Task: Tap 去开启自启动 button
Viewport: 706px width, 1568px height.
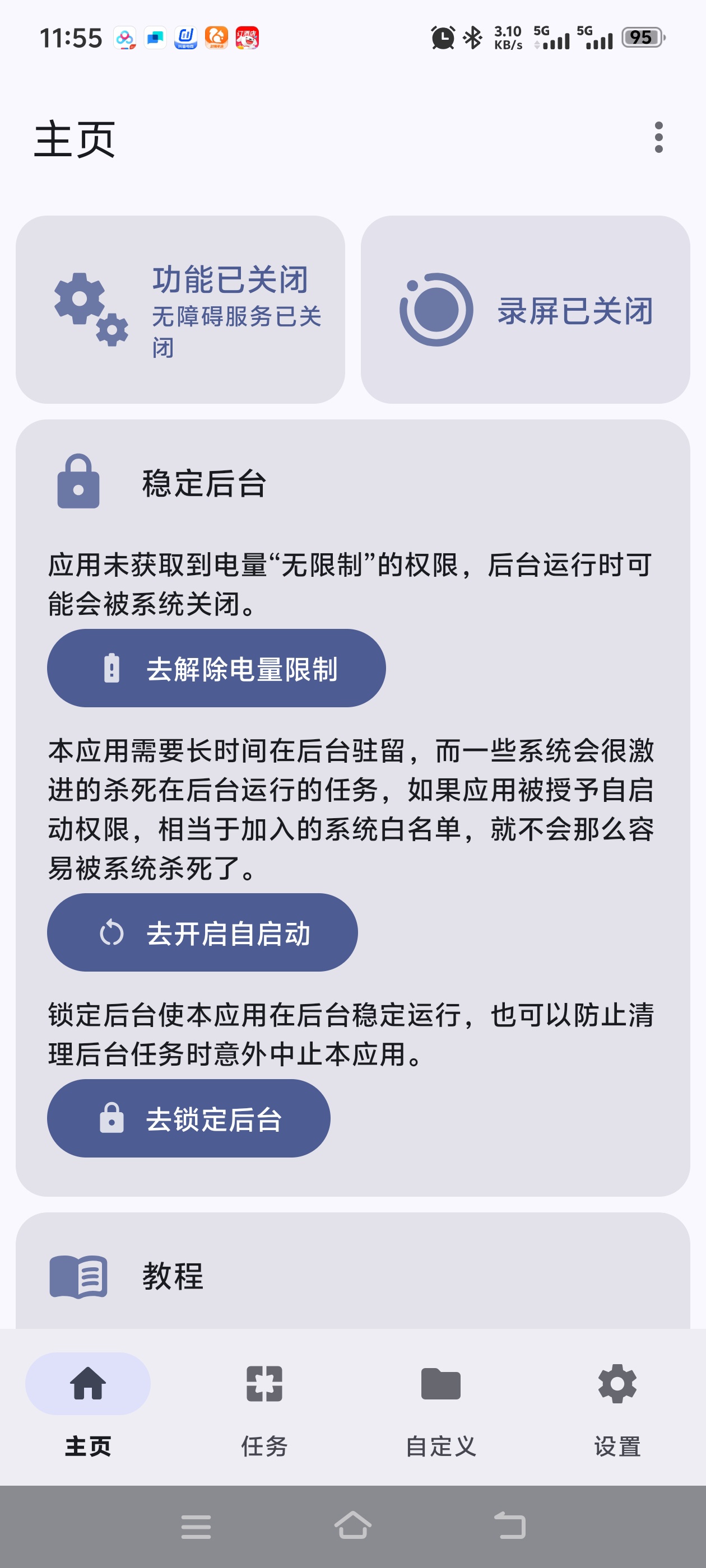Action: pos(202,932)
